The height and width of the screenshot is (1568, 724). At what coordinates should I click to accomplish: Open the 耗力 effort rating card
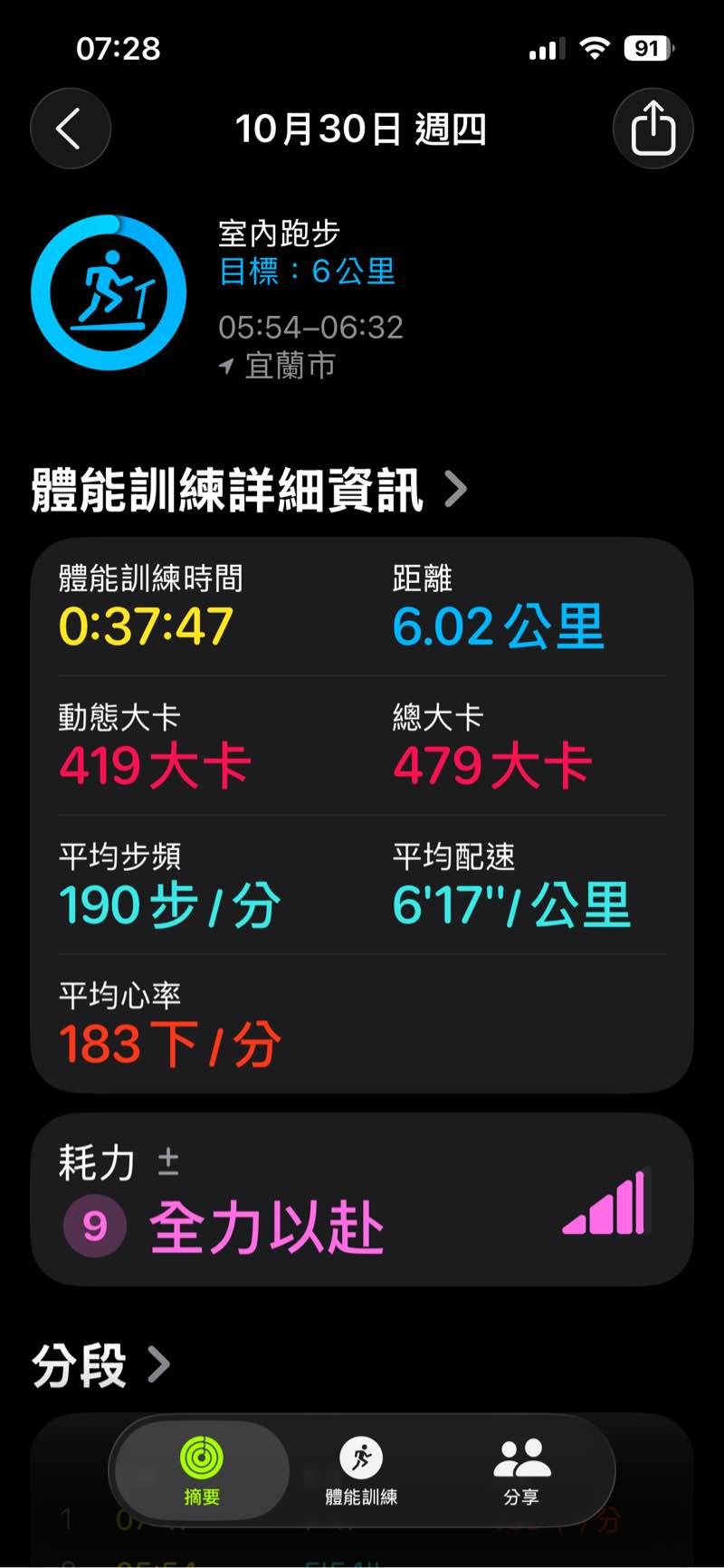(x=362, y=1200)
